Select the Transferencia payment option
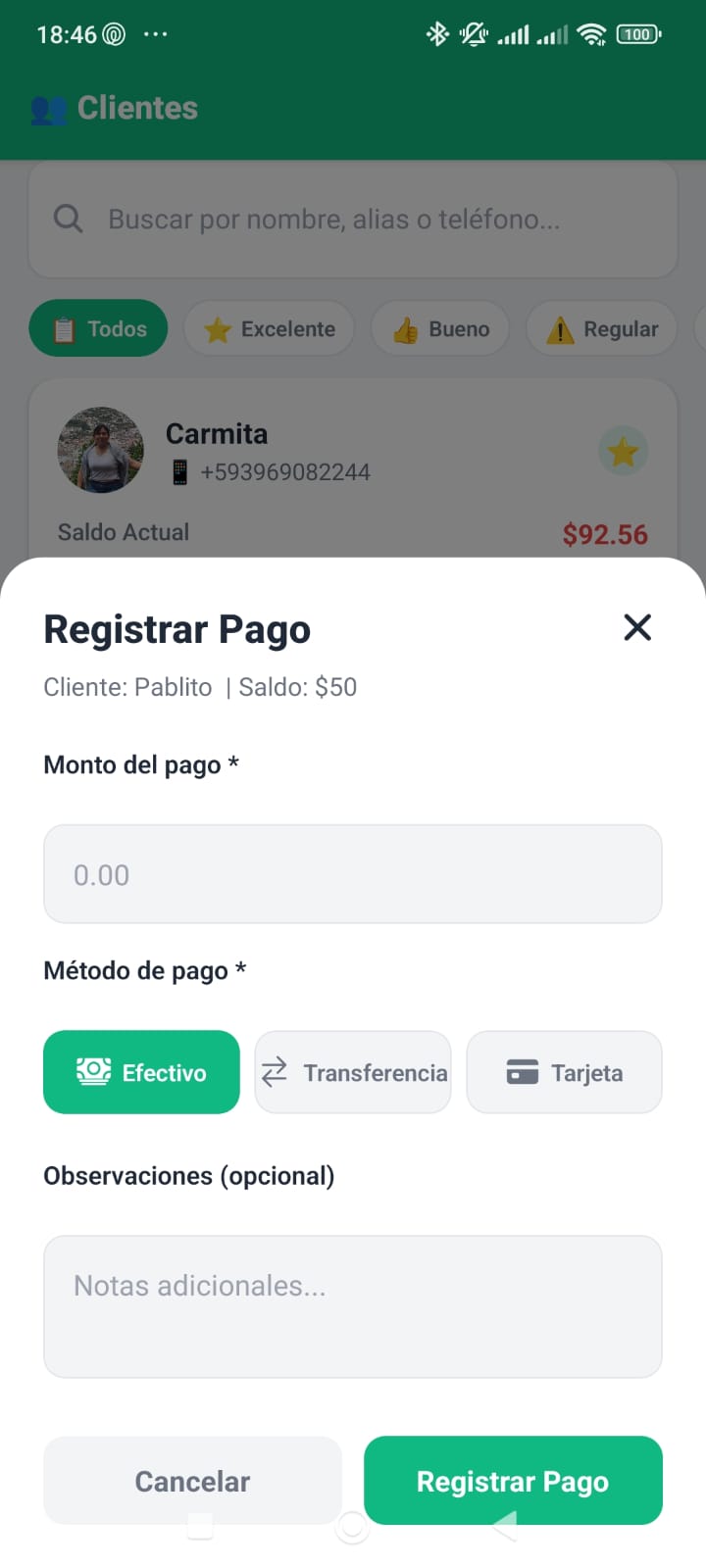Image resolution: width=706 pixels, height=1568 pixels. tap(353, 1072)
